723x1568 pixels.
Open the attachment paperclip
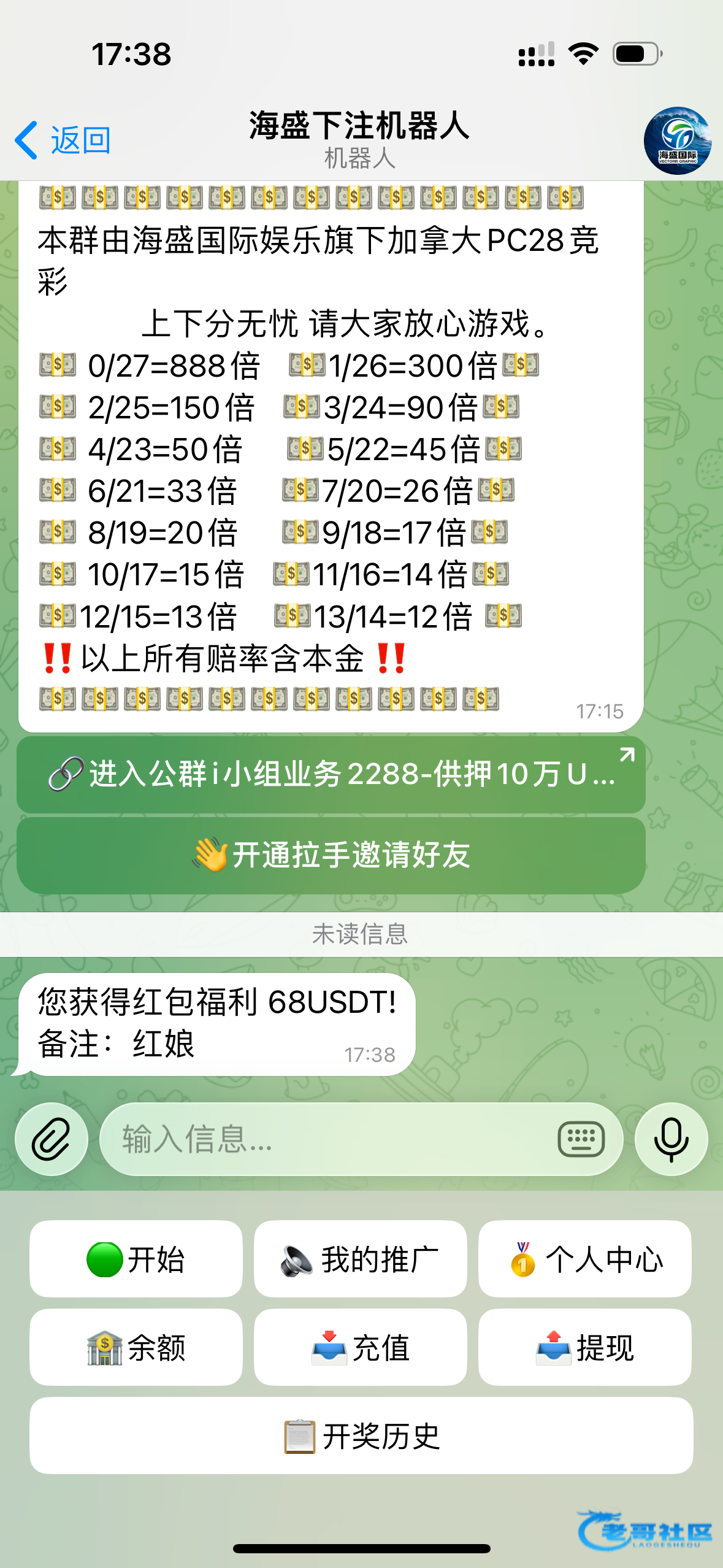[x=52, y=1139]
